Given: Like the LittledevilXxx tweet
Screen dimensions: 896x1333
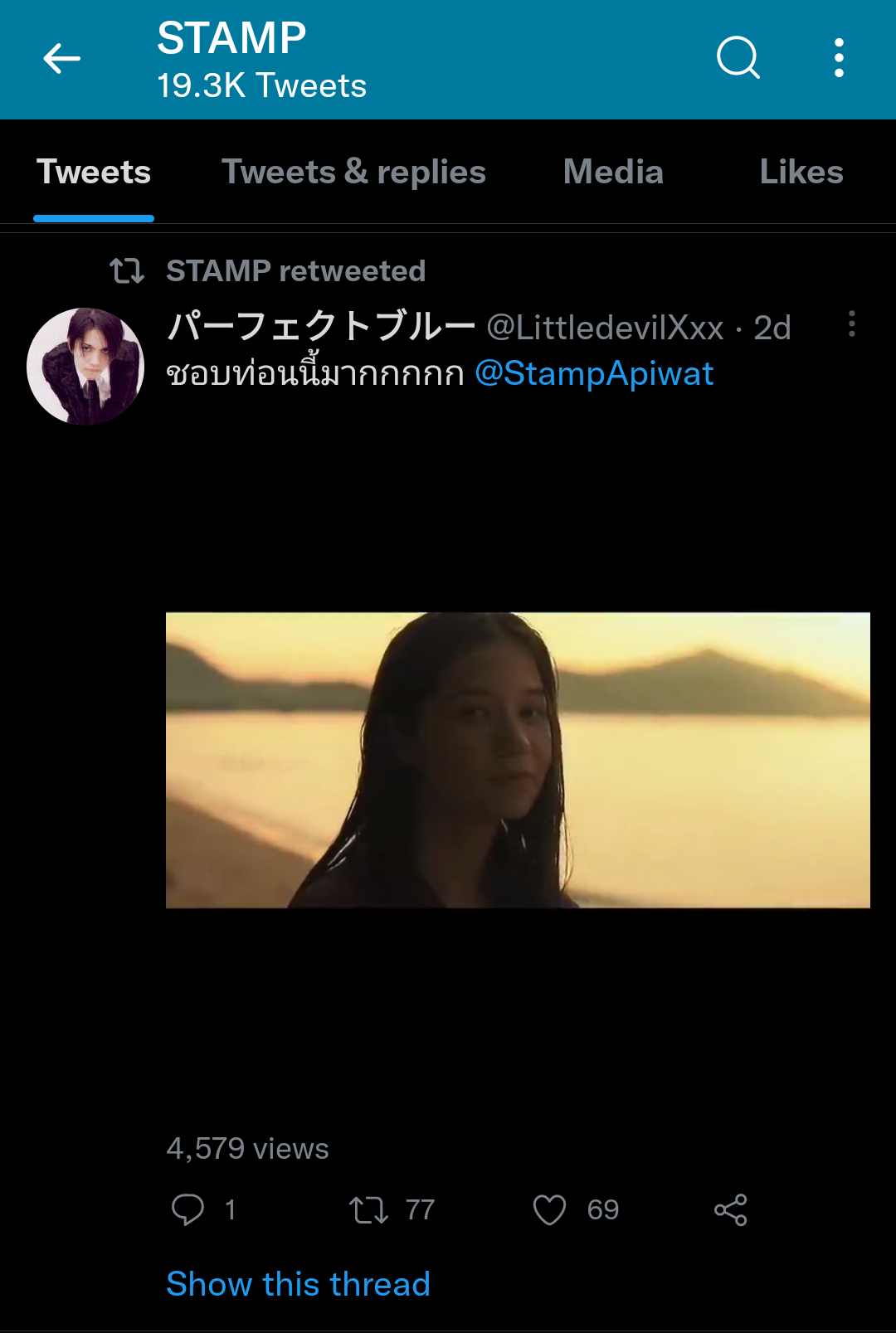Looking at the screenshot, I should pos(549,1209).
